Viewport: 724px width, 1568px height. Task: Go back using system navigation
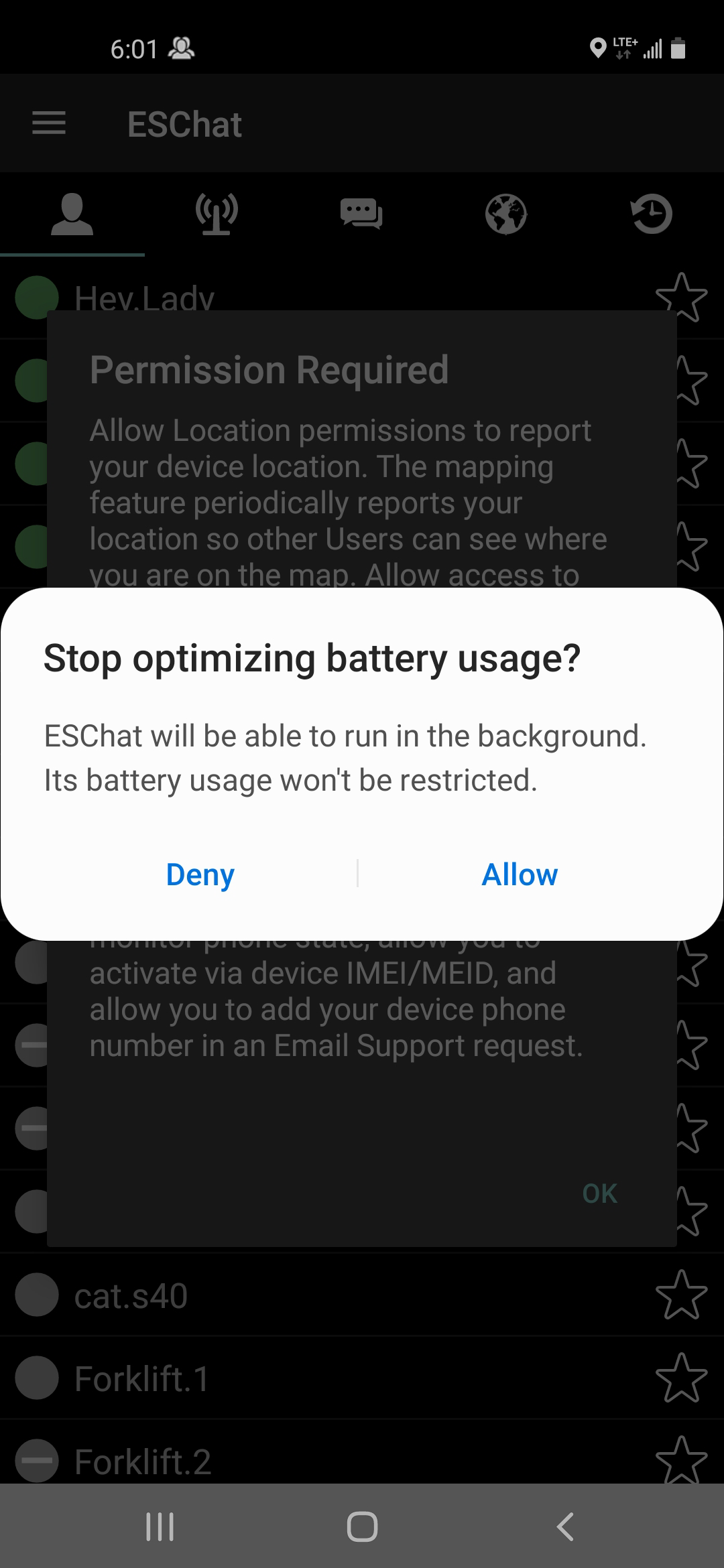coord(565,1526)
